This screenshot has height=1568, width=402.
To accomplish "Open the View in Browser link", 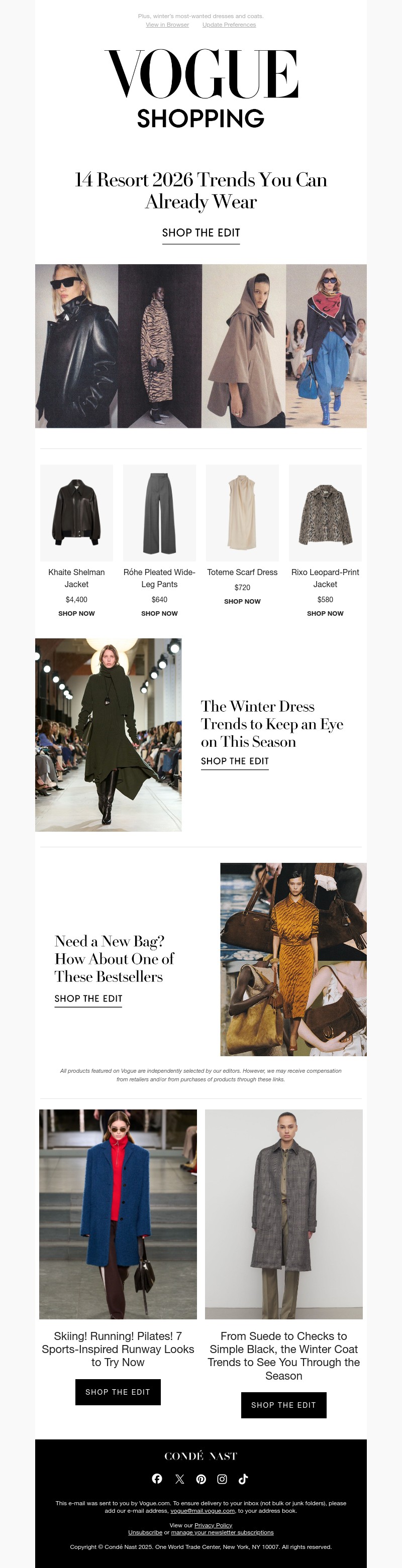I will tap(167, 25).
